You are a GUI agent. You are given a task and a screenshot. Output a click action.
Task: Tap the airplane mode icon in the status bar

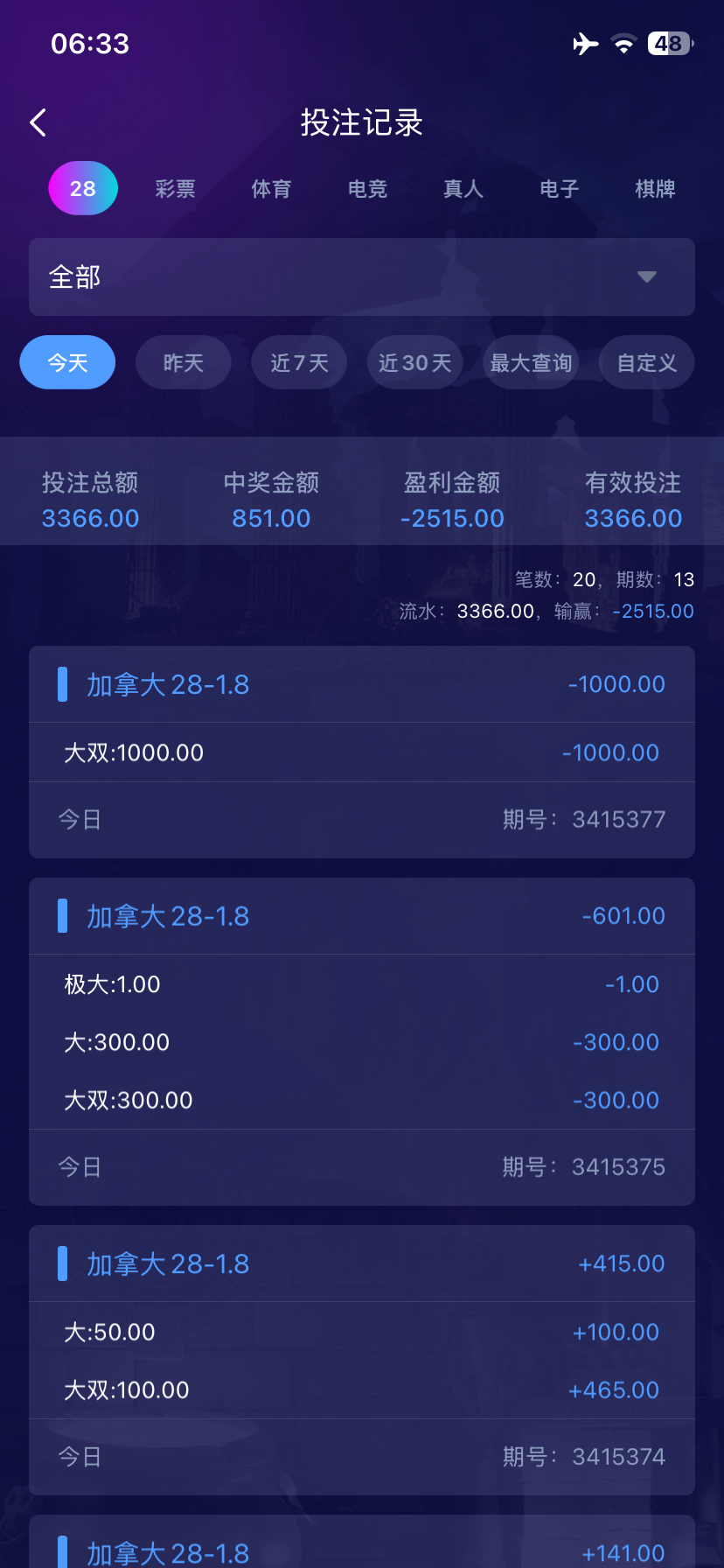(x=585, y=43)
